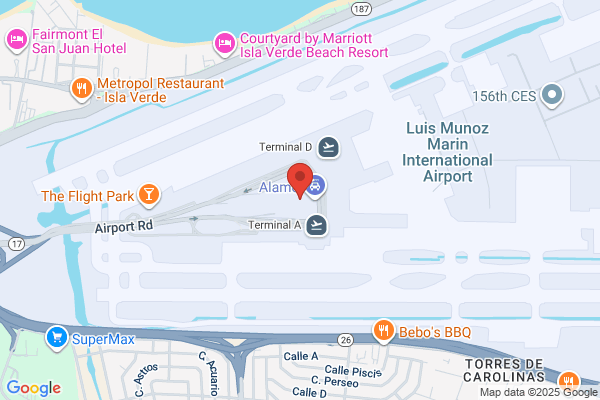Viewport: 600px width, 400px height.
Task: Open the Alamo car rental marker
Action: pyautogui.click(x=315, y=186)
